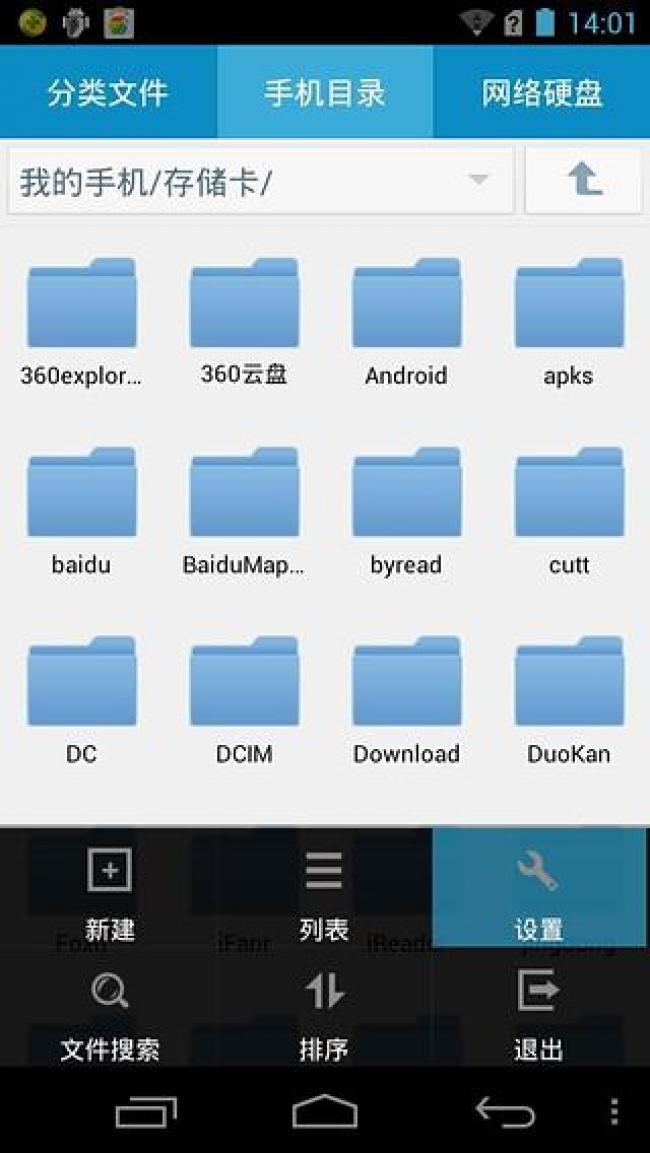Open 设置 from the menu

(539, 890)
